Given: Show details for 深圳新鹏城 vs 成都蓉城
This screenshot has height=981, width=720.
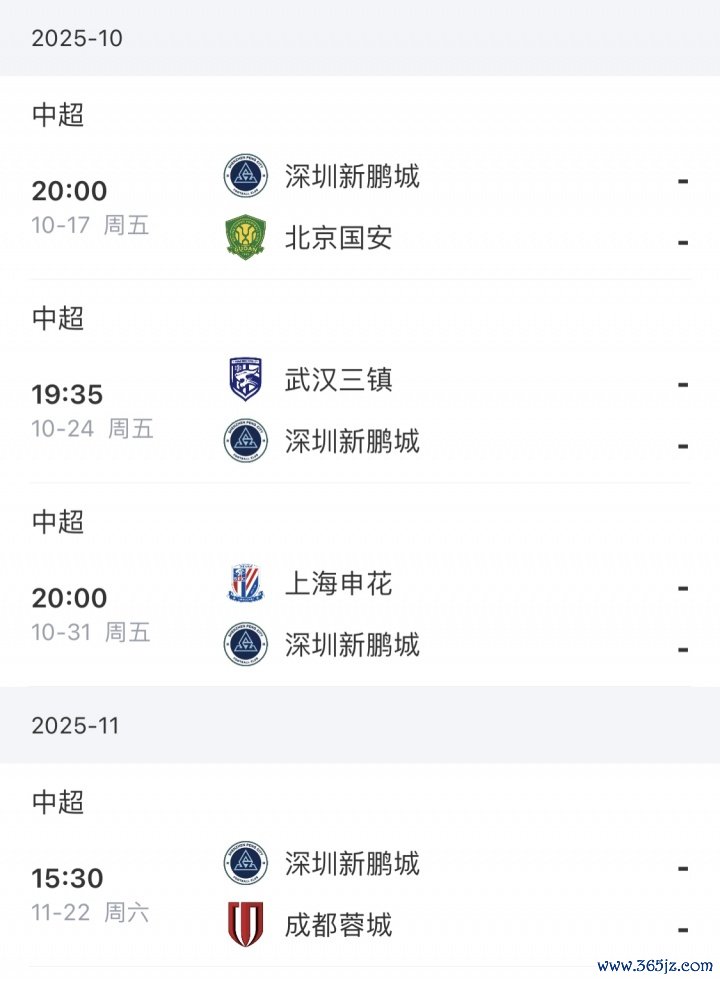Looking at the screenshot, I should tap(360, 894).
